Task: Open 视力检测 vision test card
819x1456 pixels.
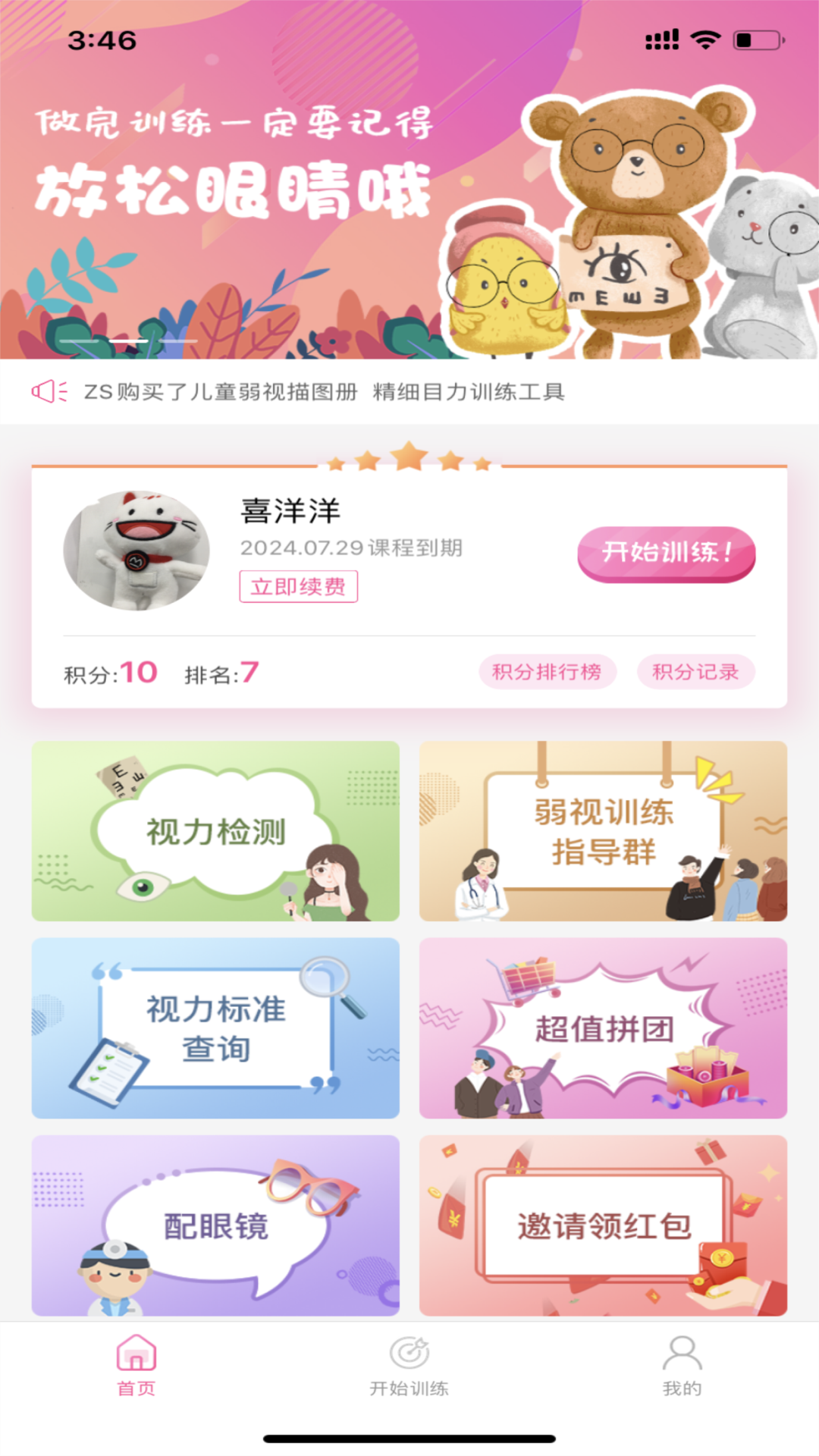Action: pyautogui.click(x=215, y=833)
